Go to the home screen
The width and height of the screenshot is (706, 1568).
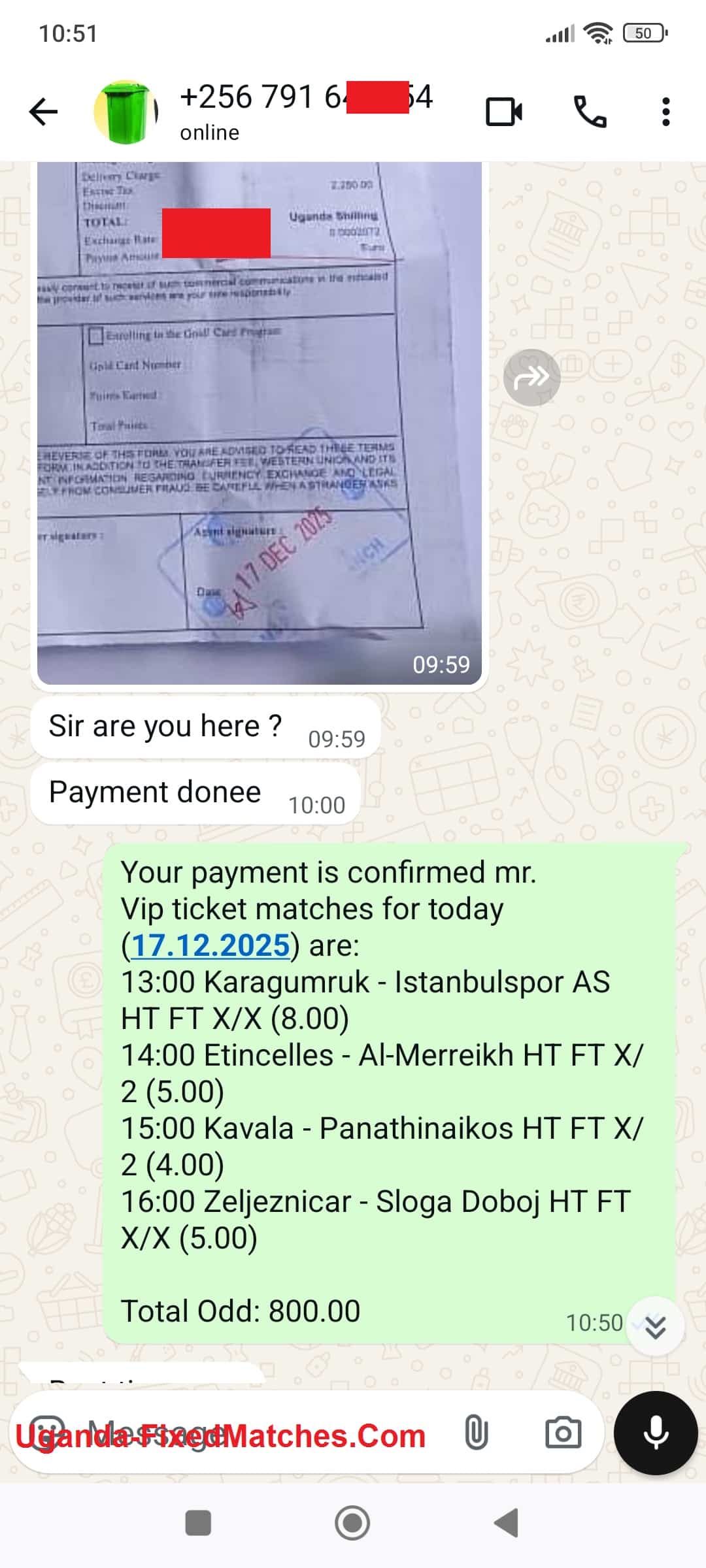[x=352, y=1524]
